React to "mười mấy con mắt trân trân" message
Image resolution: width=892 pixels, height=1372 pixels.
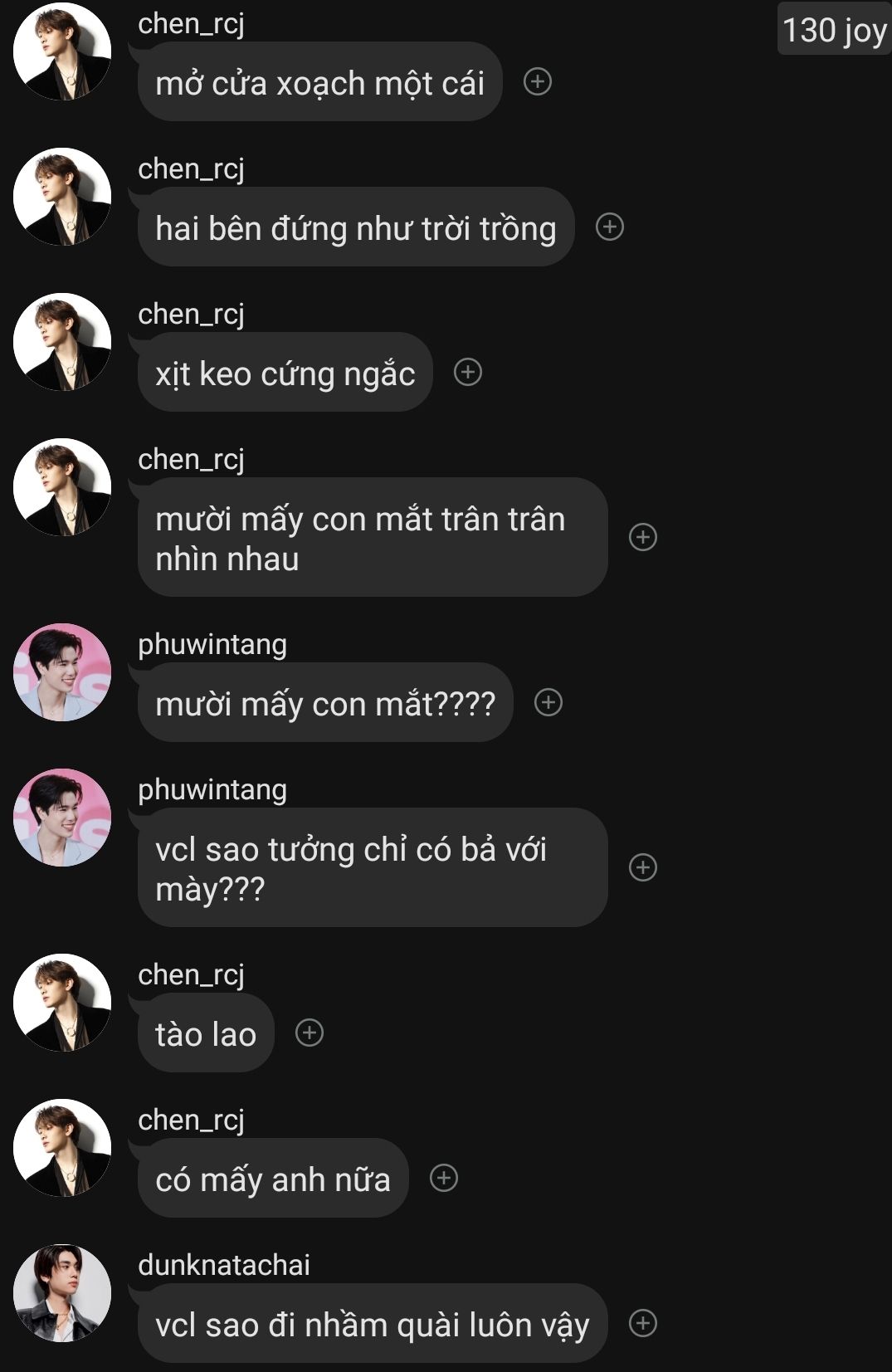[643, 537]
